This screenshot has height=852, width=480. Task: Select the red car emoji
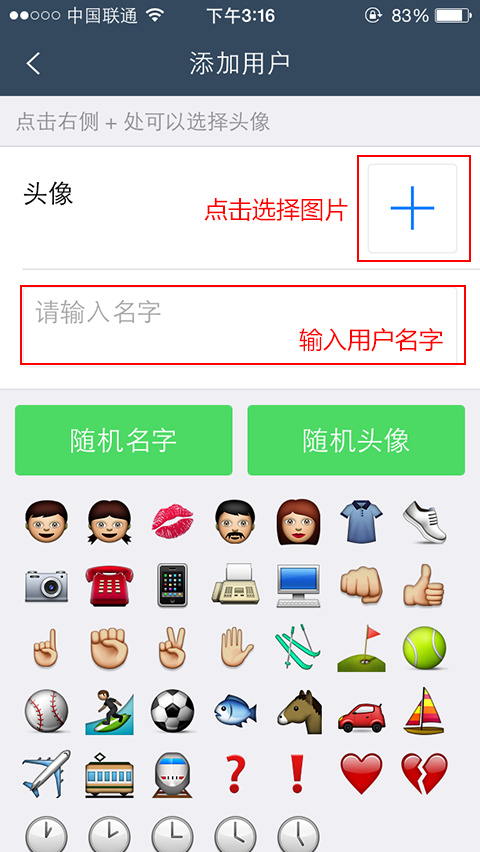tap(361, 713)
